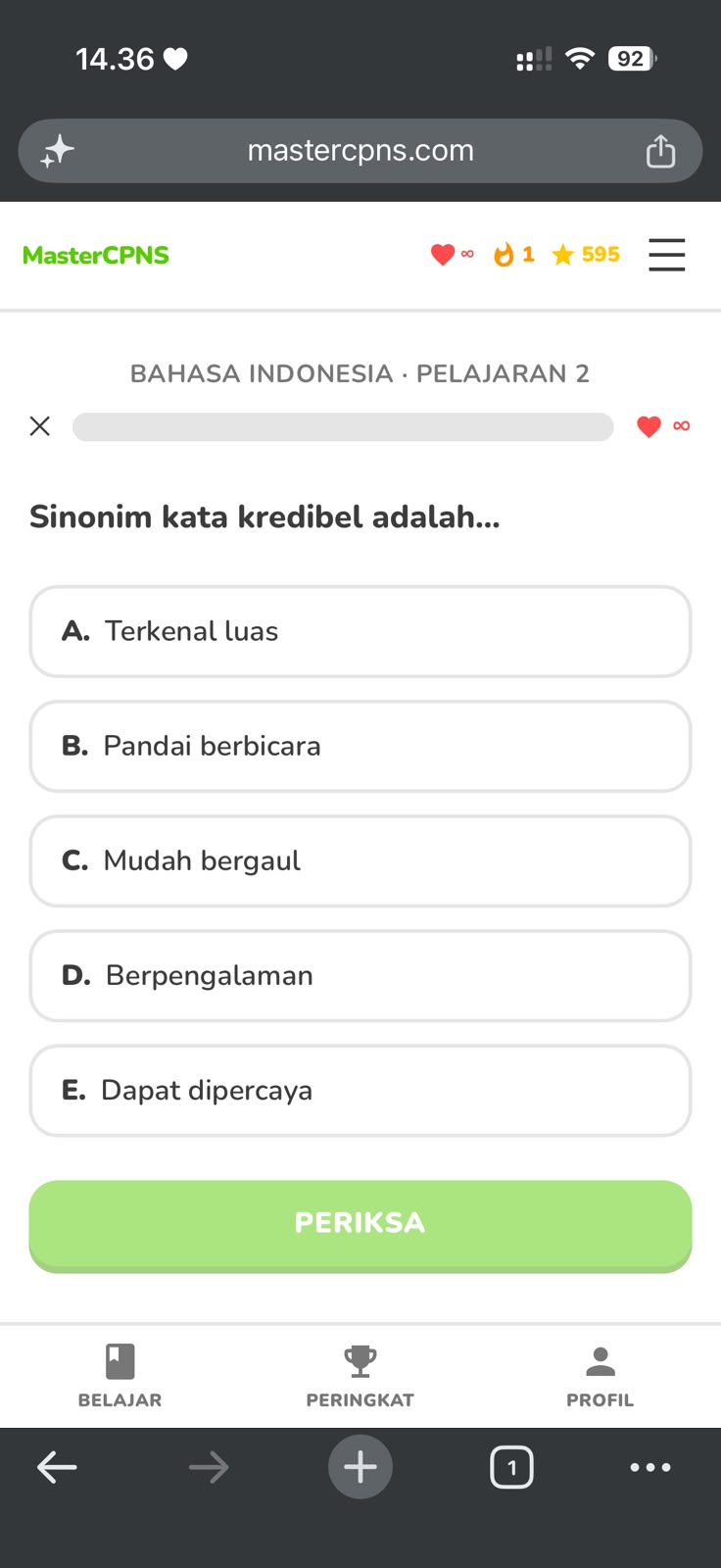Select answer A Terkenal luas
This screenshot has height=1568, width=721.
[360, 631]
